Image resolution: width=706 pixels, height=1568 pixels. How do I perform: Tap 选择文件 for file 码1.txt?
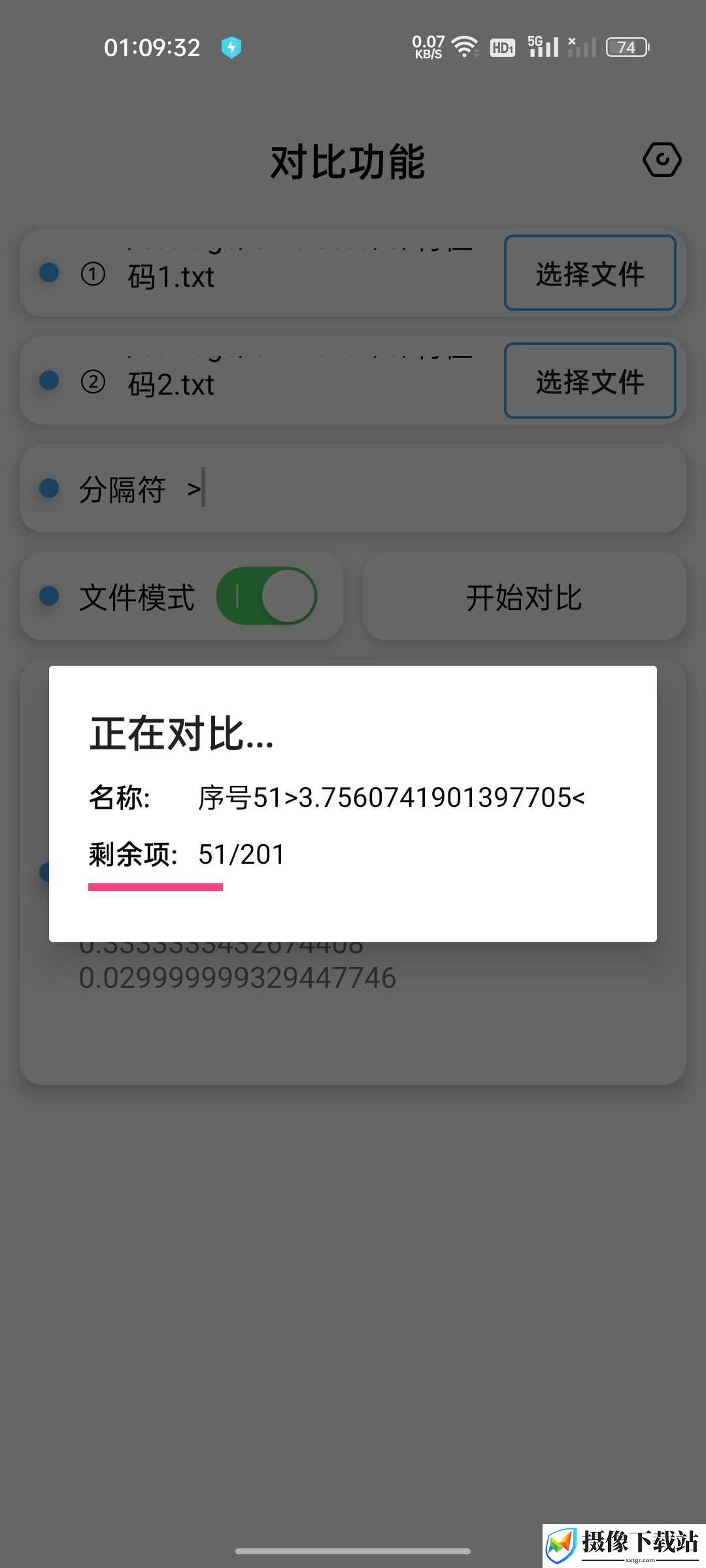pos(590,272)
